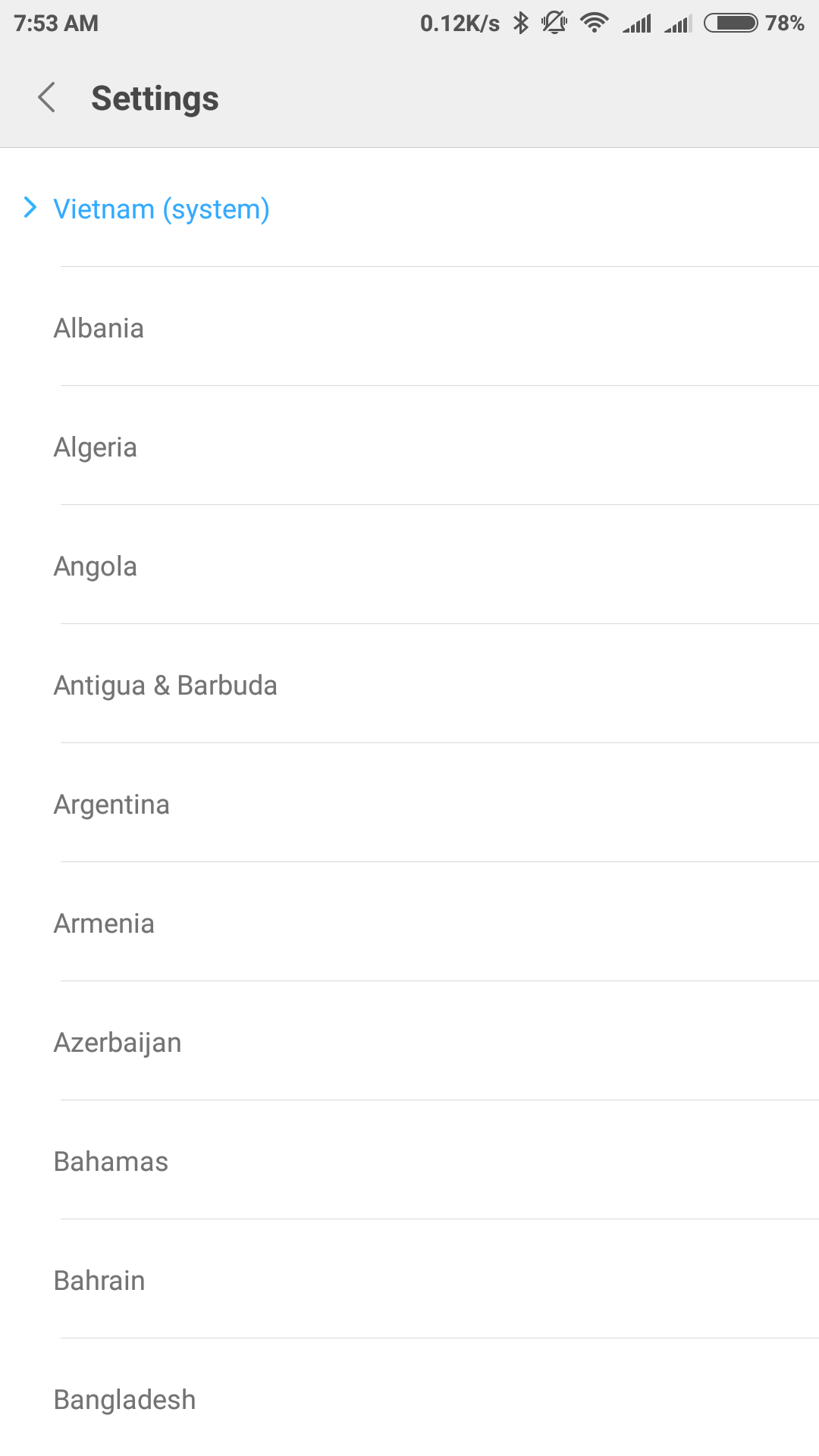Screen dimensions: 819x1456
Task: Pick Antigua & Barbuda
Action: pos(409,684)
